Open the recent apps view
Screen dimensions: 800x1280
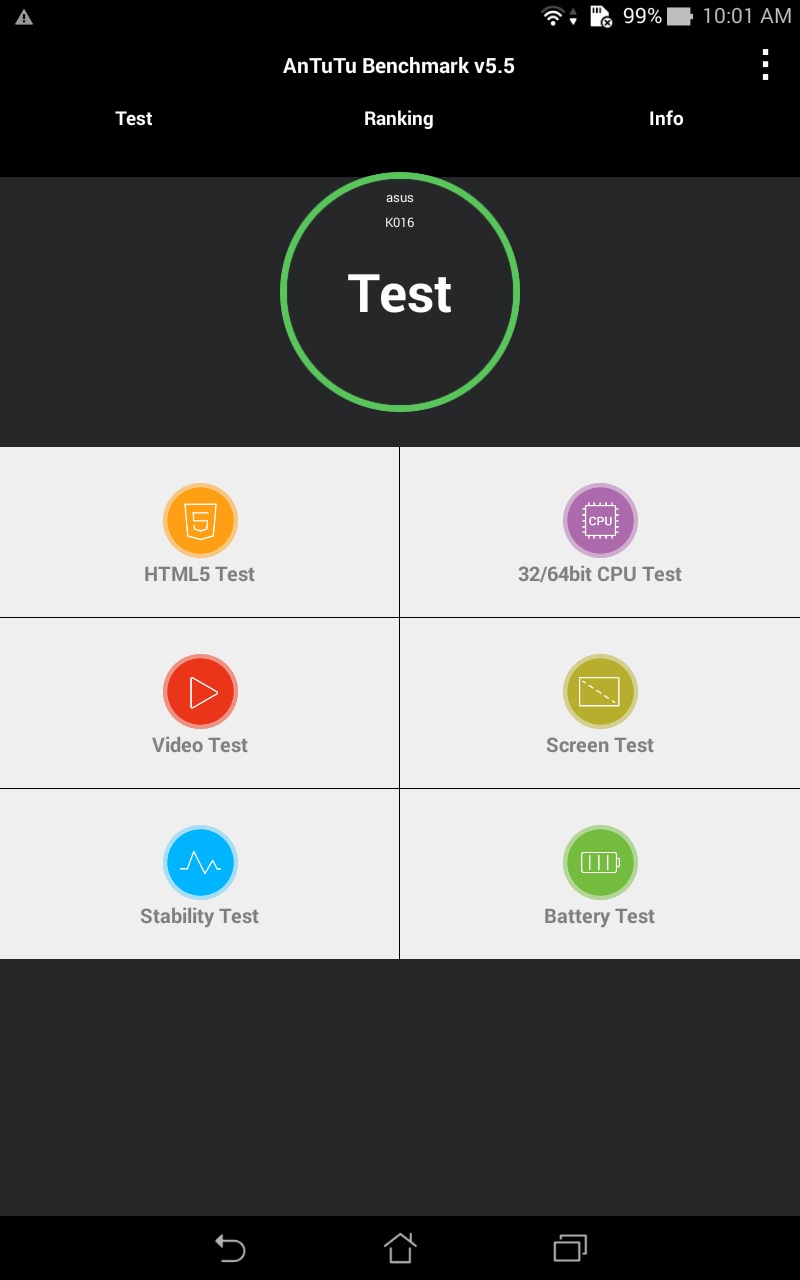pos(570,1247)
